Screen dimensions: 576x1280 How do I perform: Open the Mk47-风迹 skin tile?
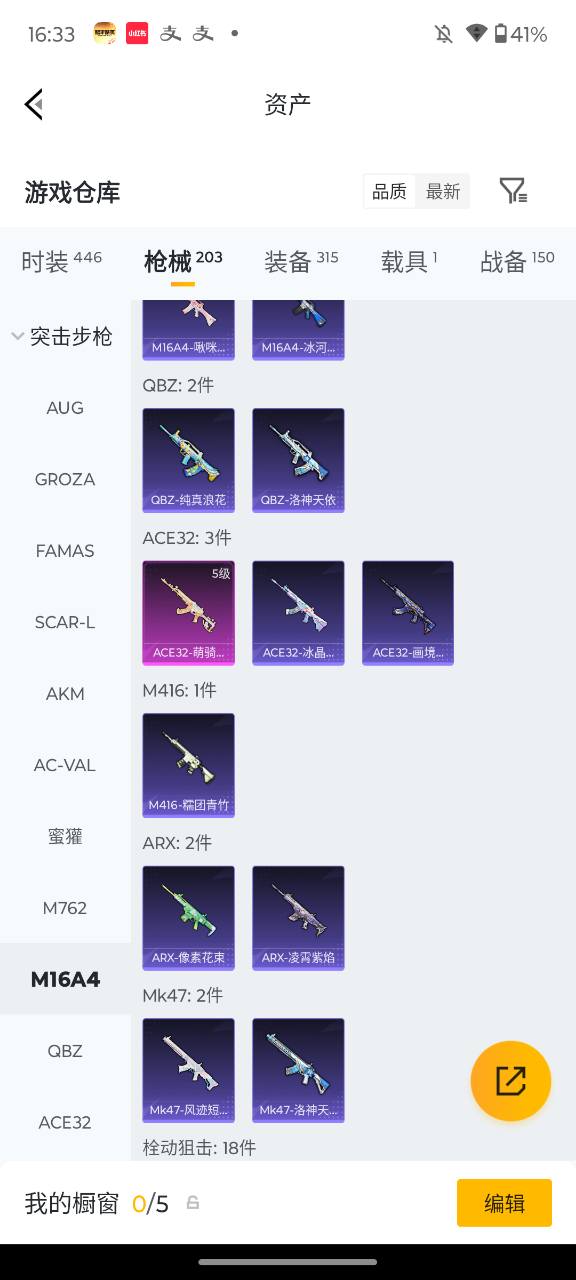click(189, 1071)
